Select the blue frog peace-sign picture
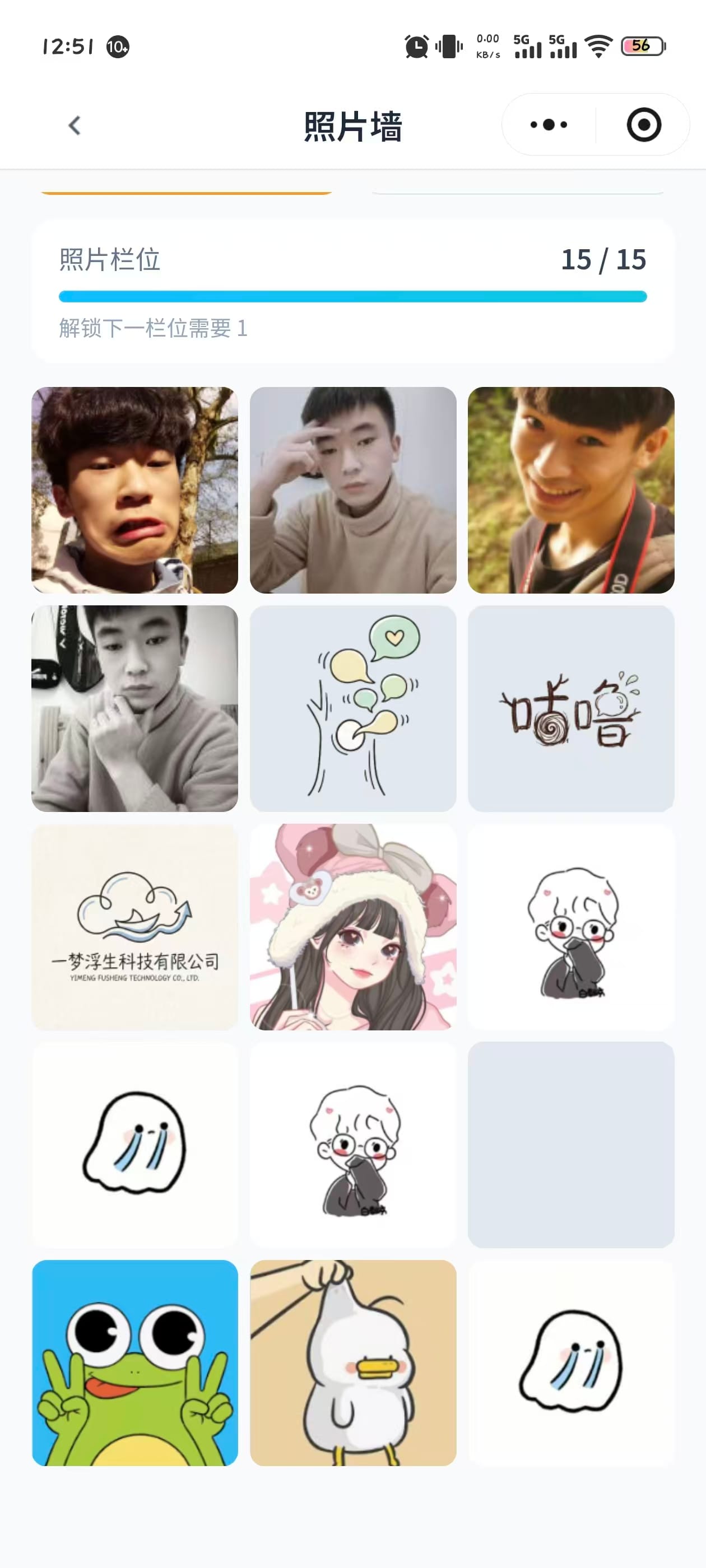706x1568 pixels. pyautogui.click(x=134, y=1362)
